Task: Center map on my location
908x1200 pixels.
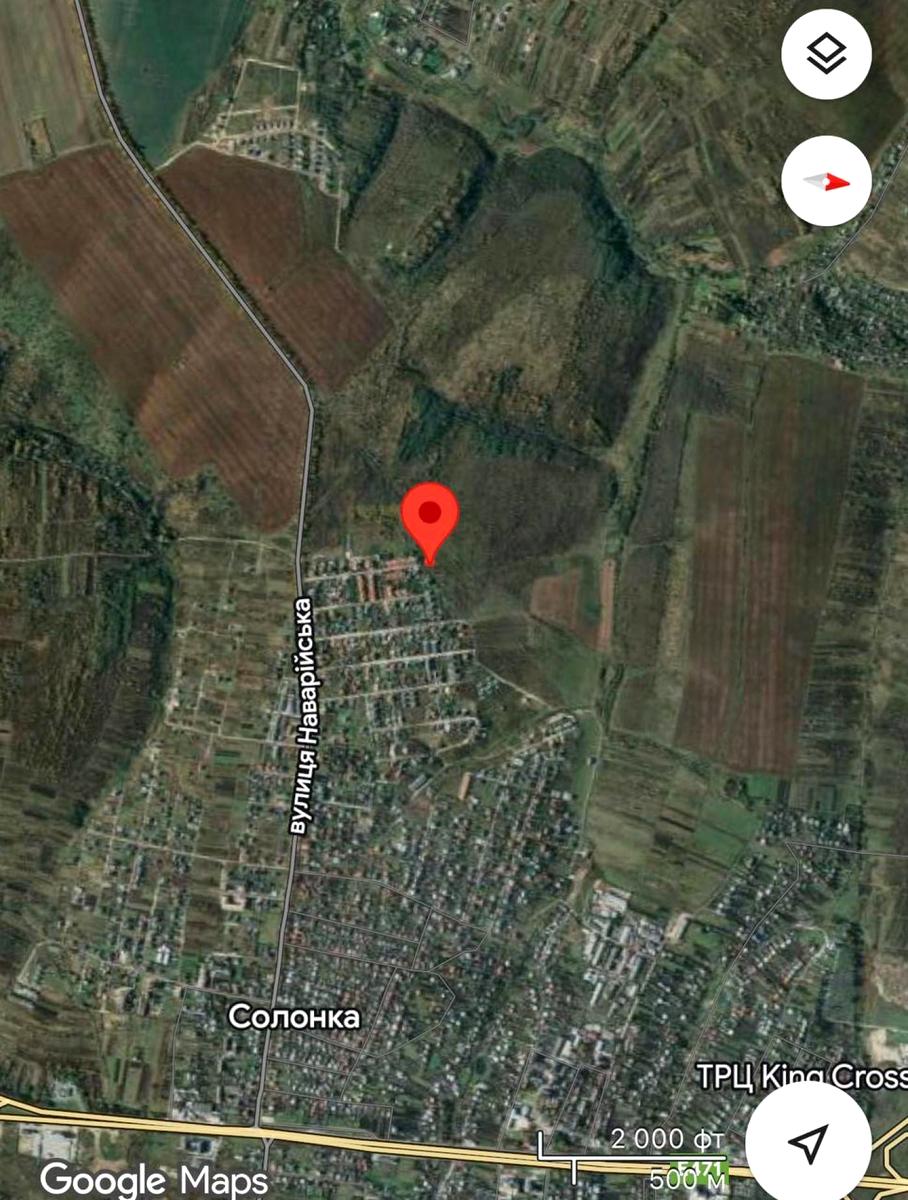Action: 808,1142
